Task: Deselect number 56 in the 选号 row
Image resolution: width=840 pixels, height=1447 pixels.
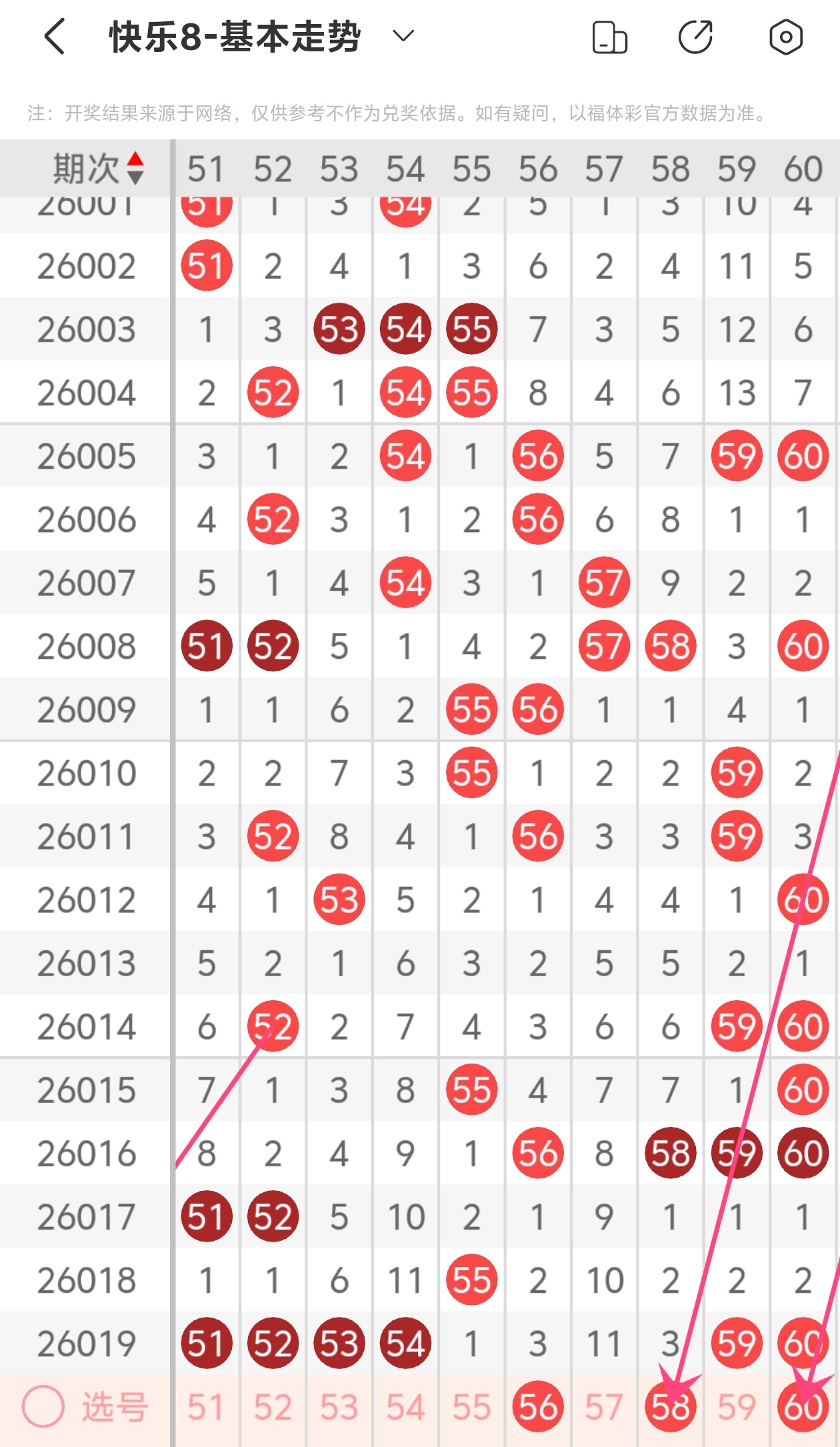Action: tap(538, 1407)
